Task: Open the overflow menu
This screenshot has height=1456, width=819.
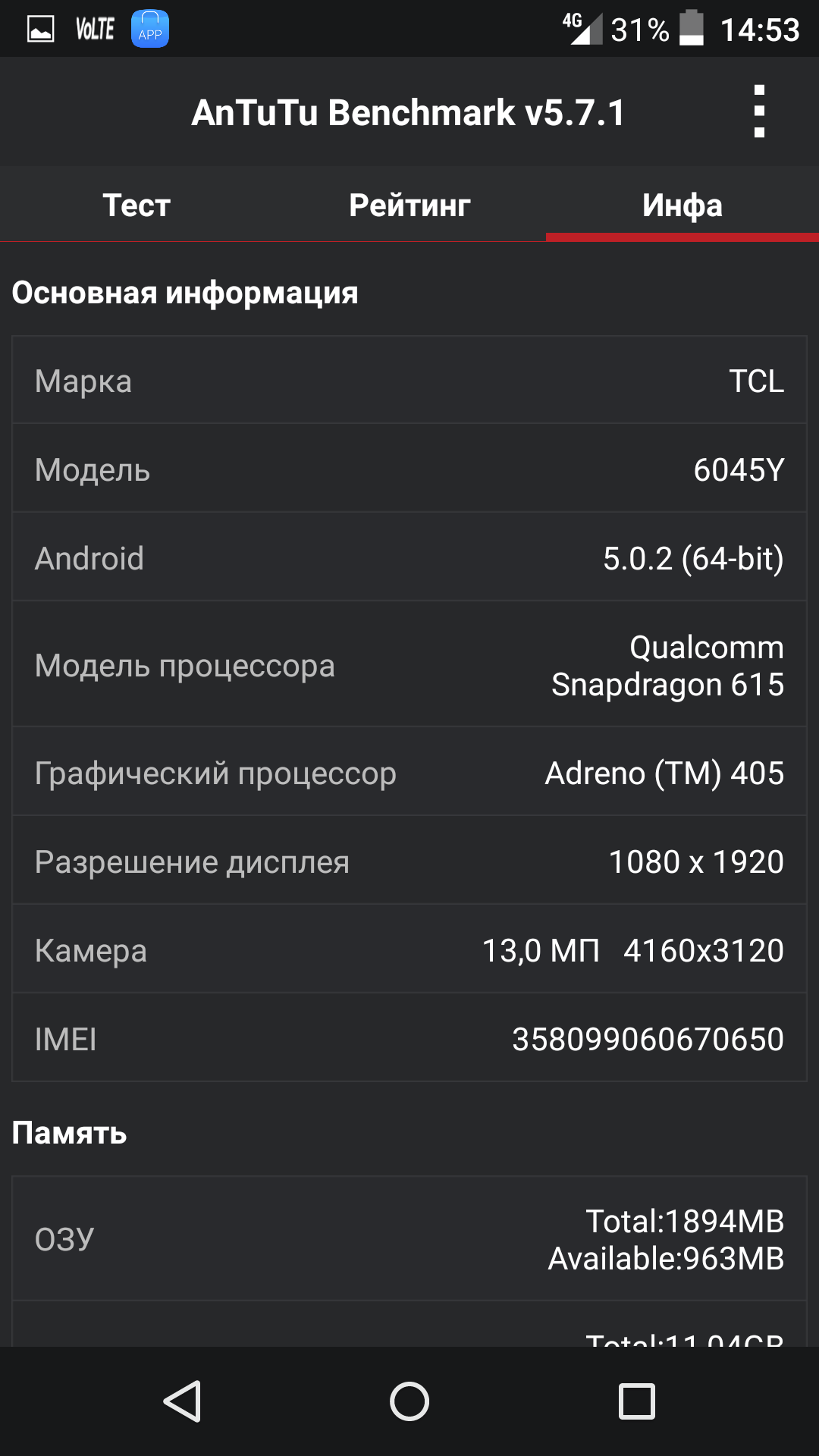Action: click(759, 112)
